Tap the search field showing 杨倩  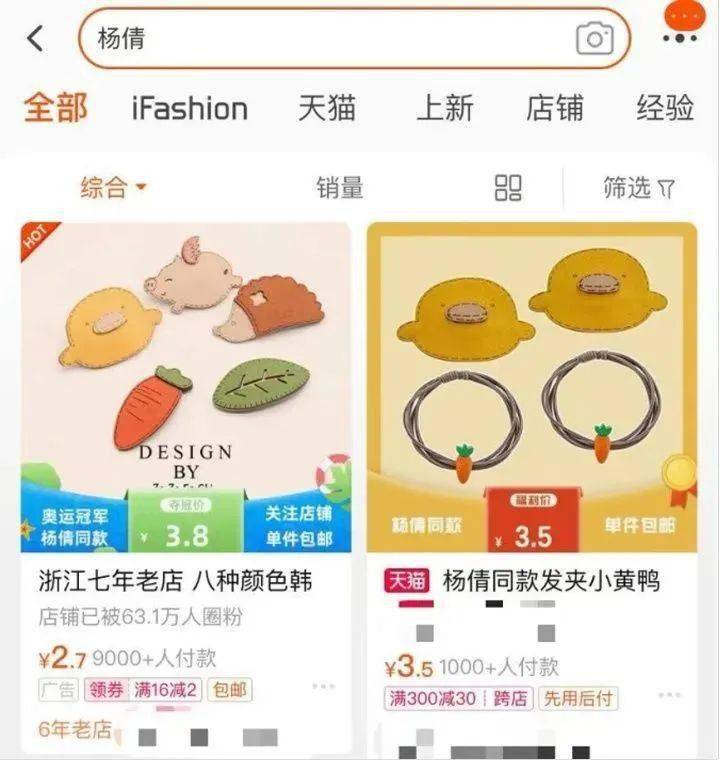(x=200, y=38)
